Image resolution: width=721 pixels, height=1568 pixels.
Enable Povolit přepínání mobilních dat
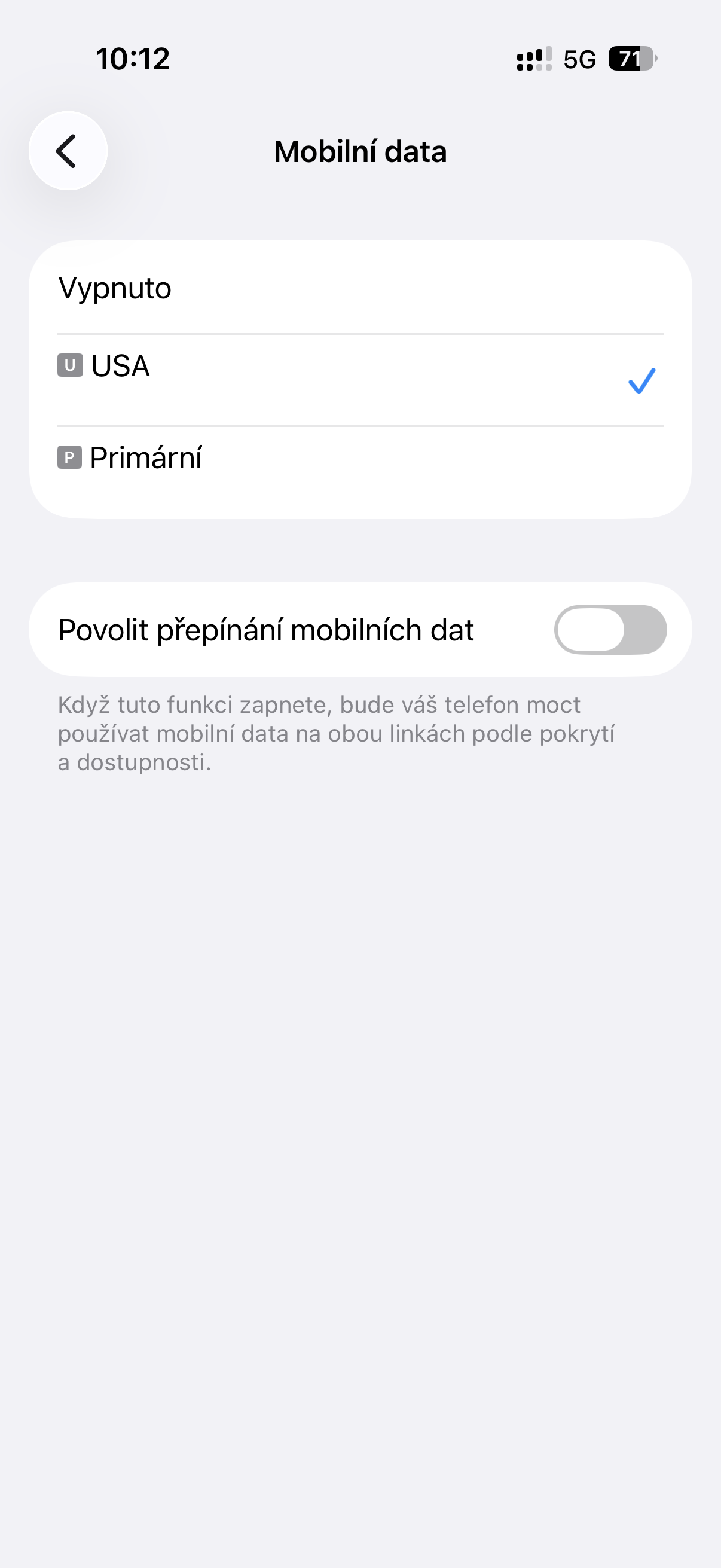tap(610, 629)
